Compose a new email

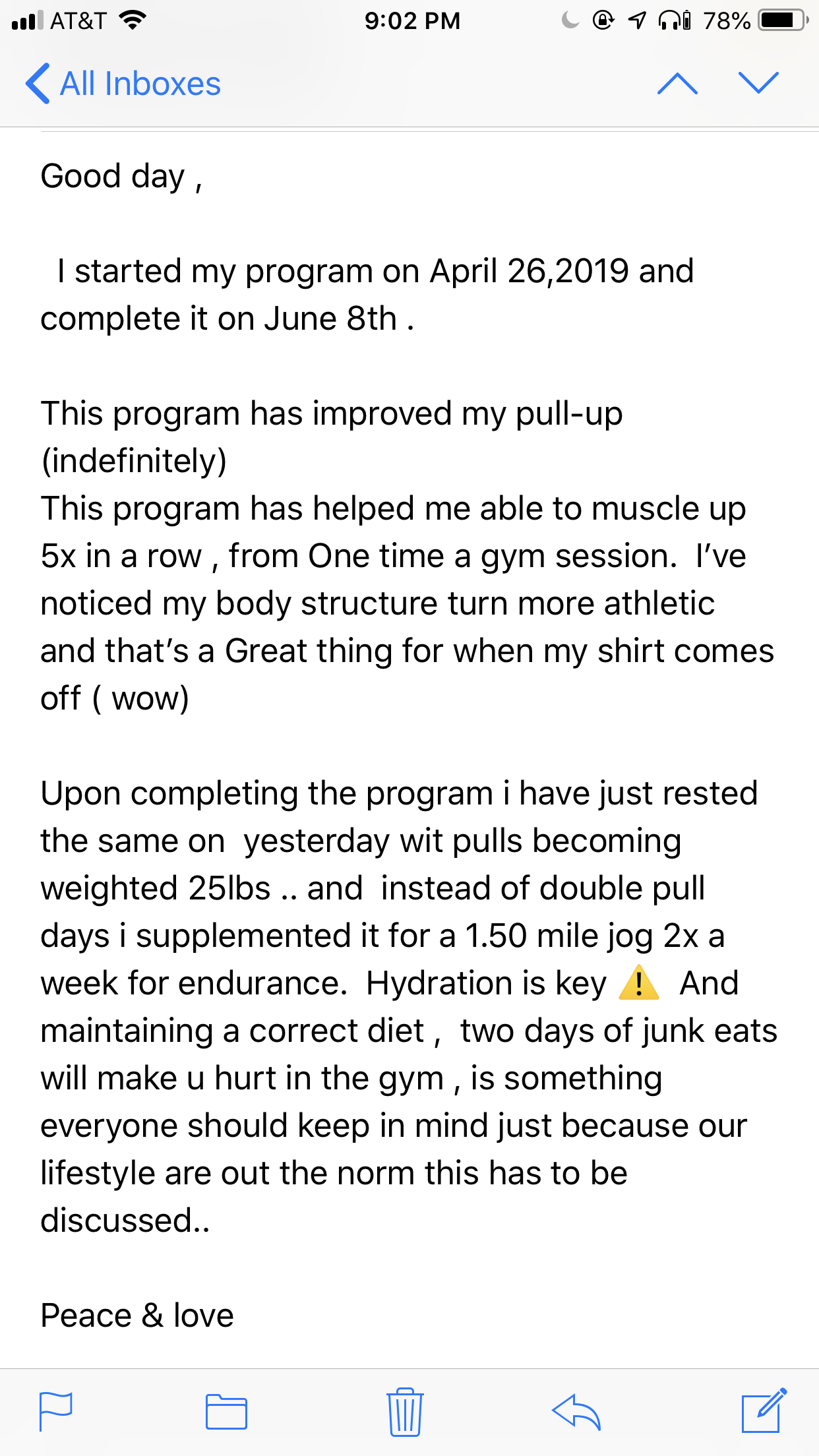click(x=764, y=1410)
